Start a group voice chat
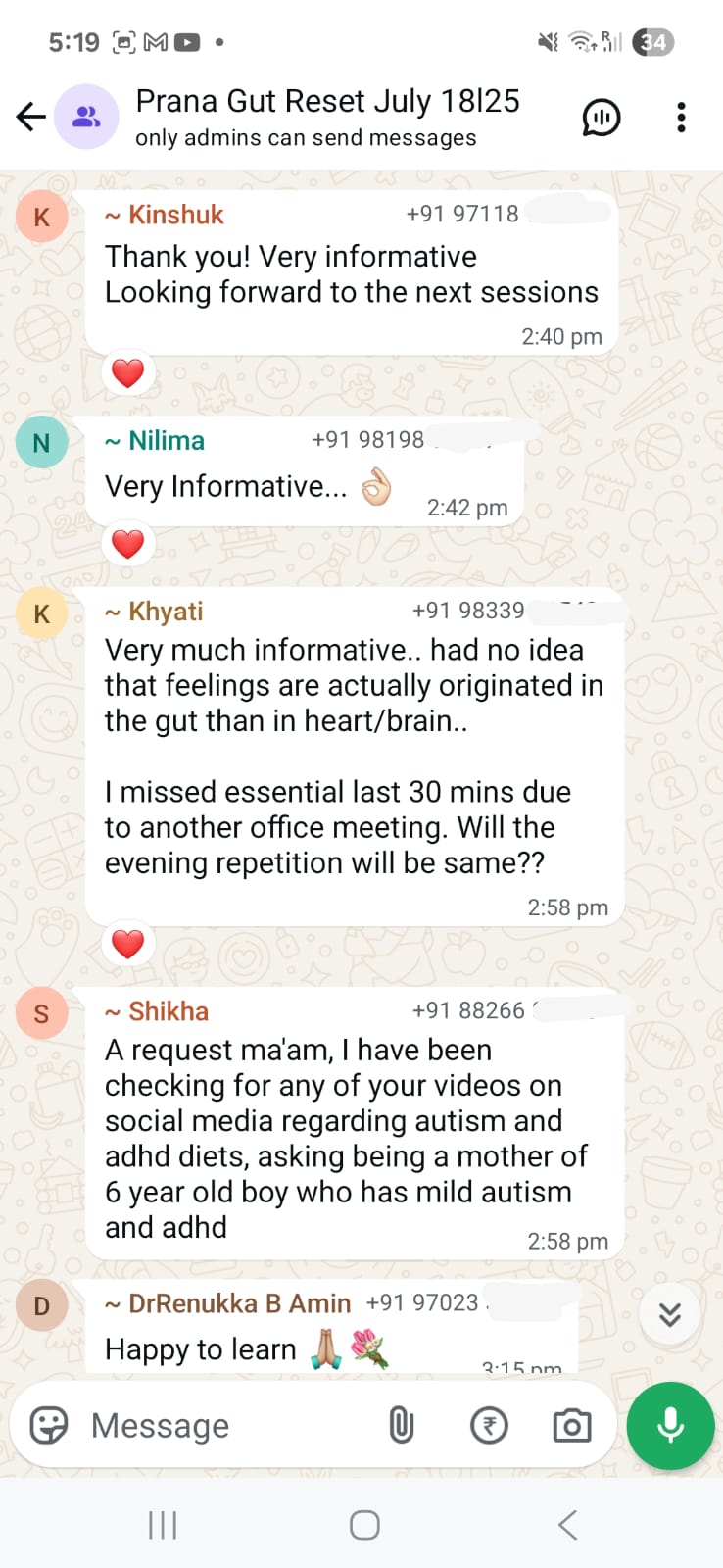The width and height of the screenshot is (723, 1568). pos(601,118)
